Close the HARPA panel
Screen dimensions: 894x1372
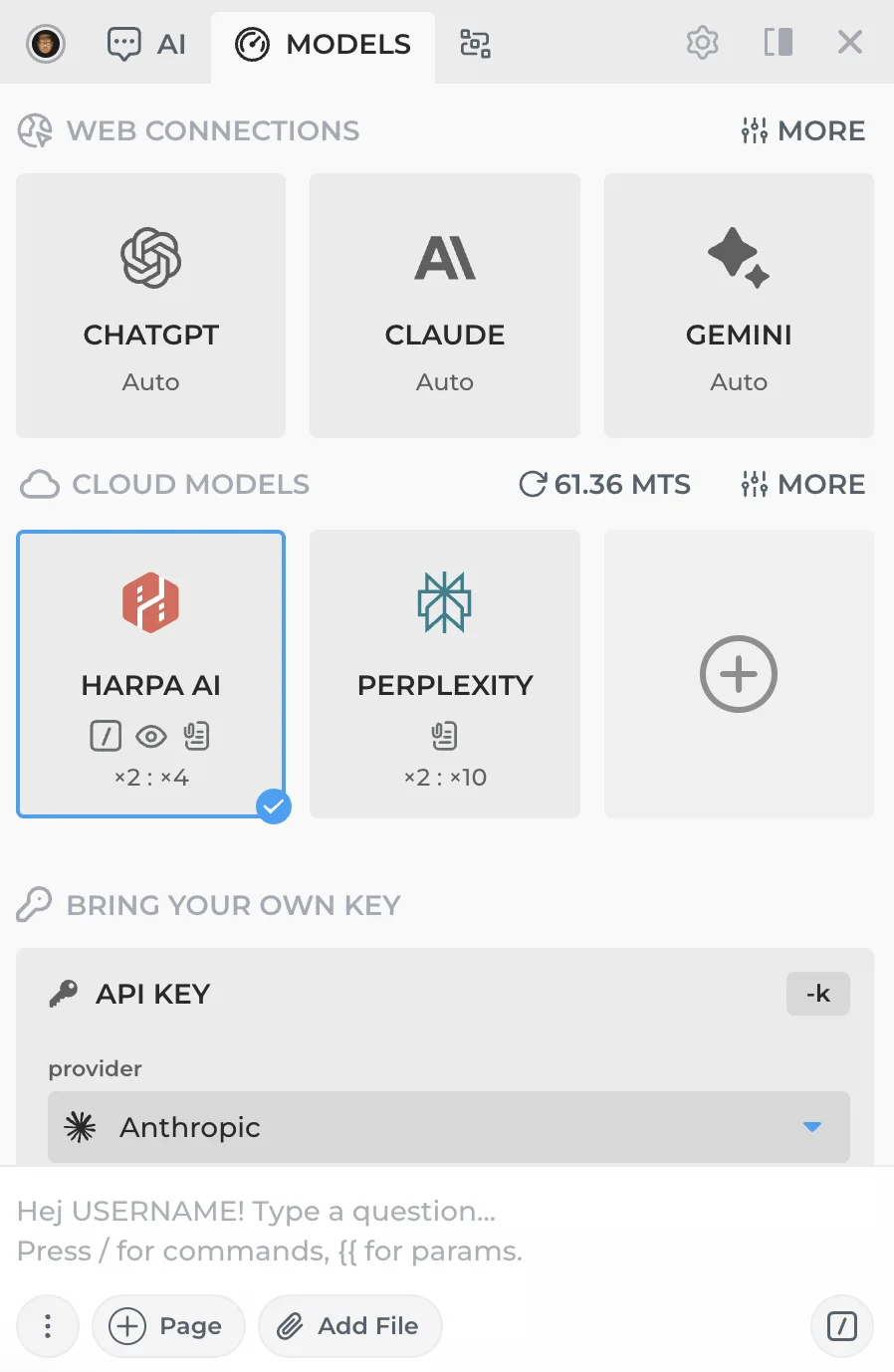pos(849,43)
